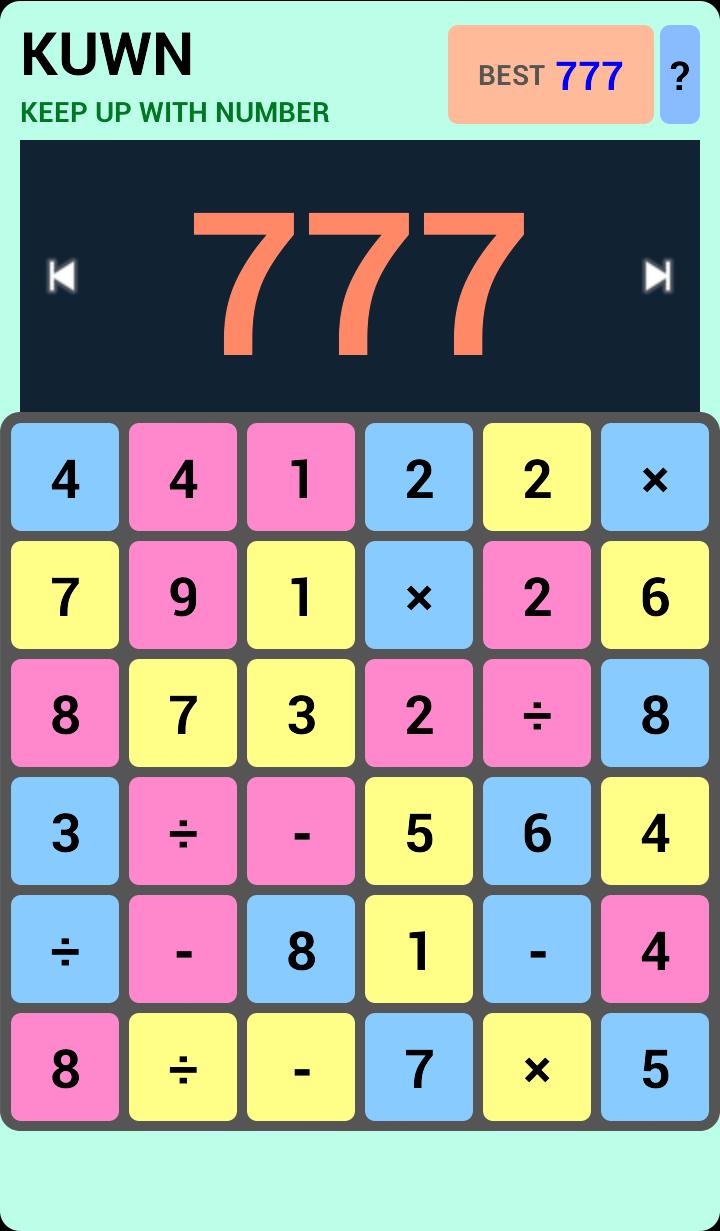The image size is (720, 1231).
Task: Tap the yellow multiply tile in the bottom row
Action: pyautogui.click(x=537, y=1067)
